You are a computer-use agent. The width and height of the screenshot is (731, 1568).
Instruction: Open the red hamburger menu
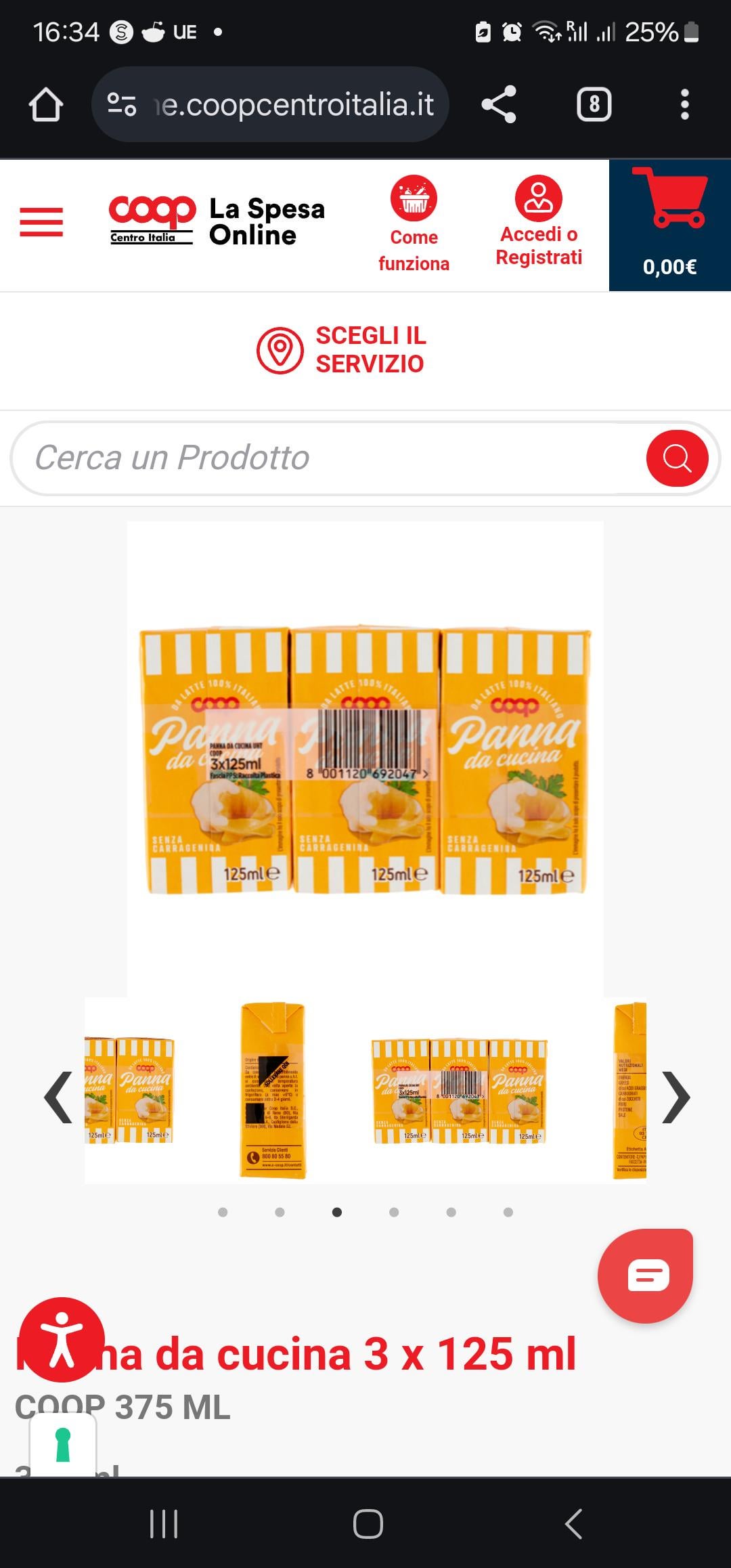click(x=41, y=223)
